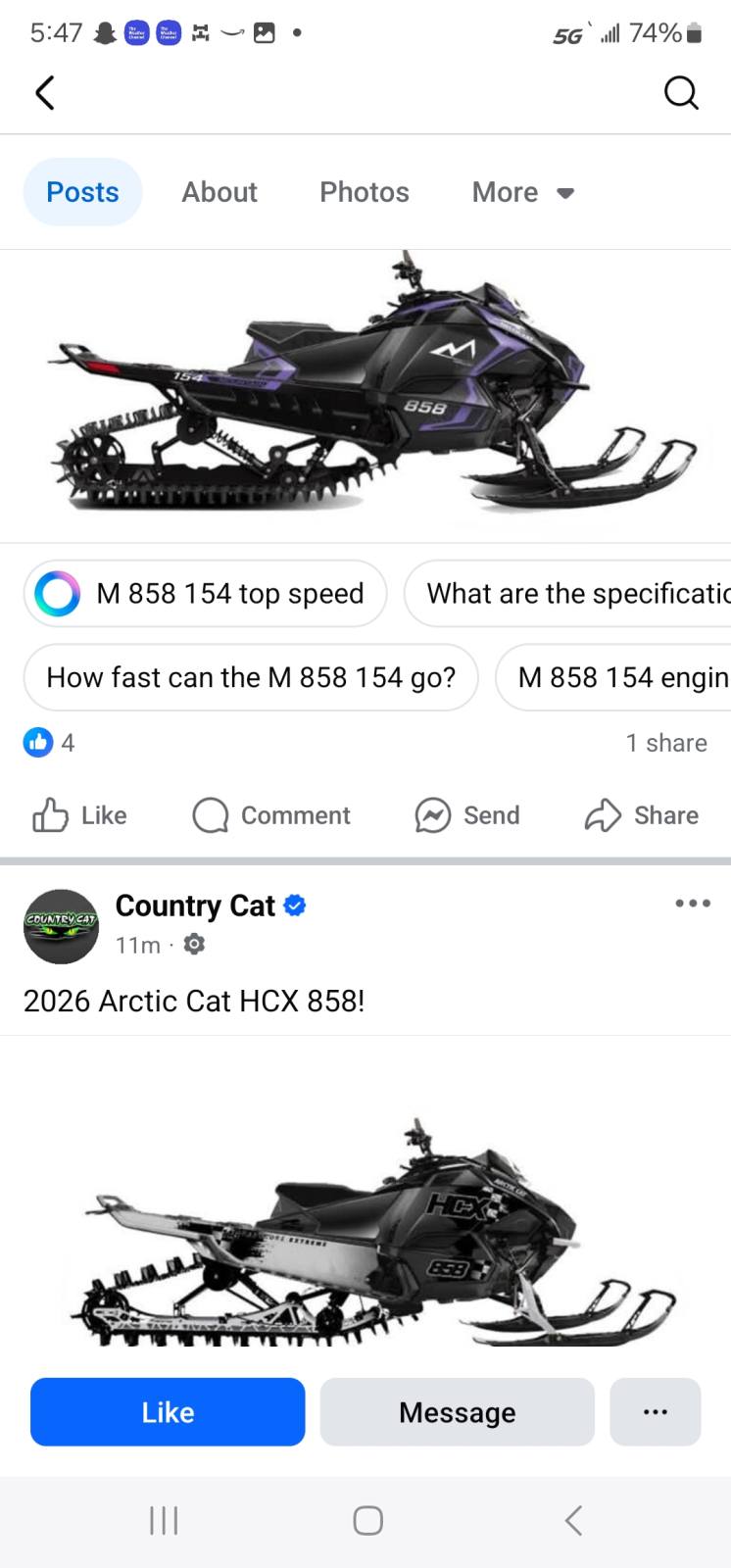Comment on the M 858 snowmobile post
731x1568 pixels.
tap(271, 815)
